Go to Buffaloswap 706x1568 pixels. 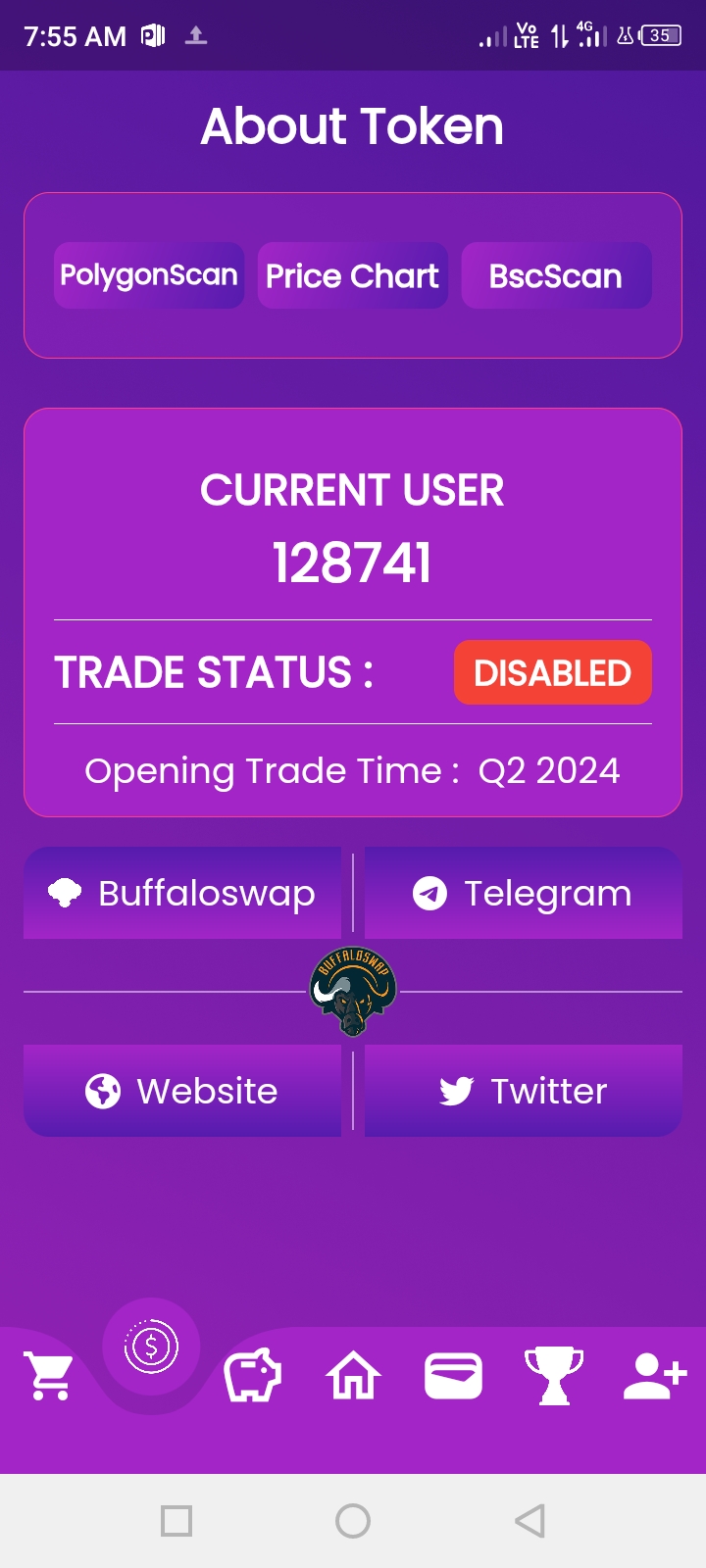(x=182, y=893)
